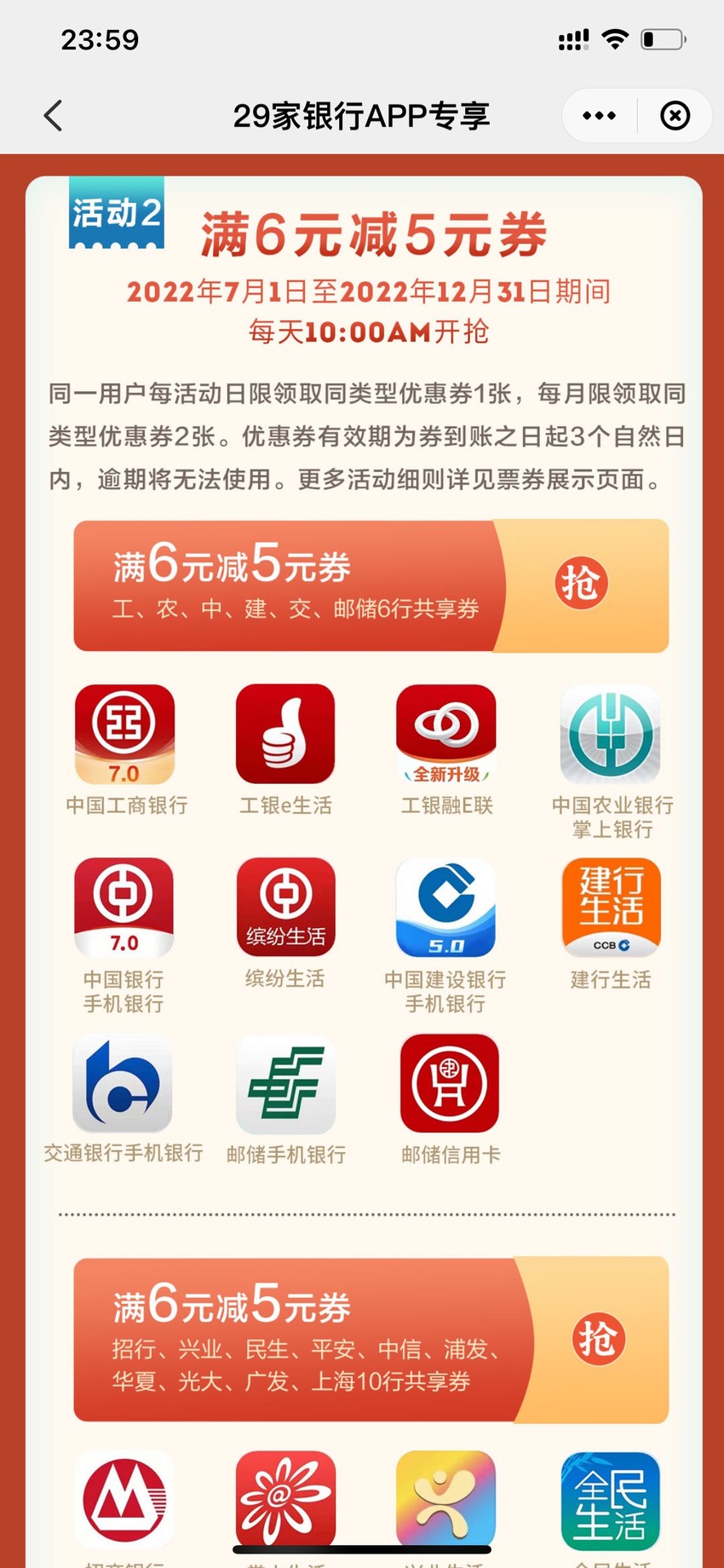Image resolution: width=724 pixels, height=1568 pixels.
Task: Grab the 10-bank shared 满6元减5元 coupon
Action: click(x=598, y=1339)
